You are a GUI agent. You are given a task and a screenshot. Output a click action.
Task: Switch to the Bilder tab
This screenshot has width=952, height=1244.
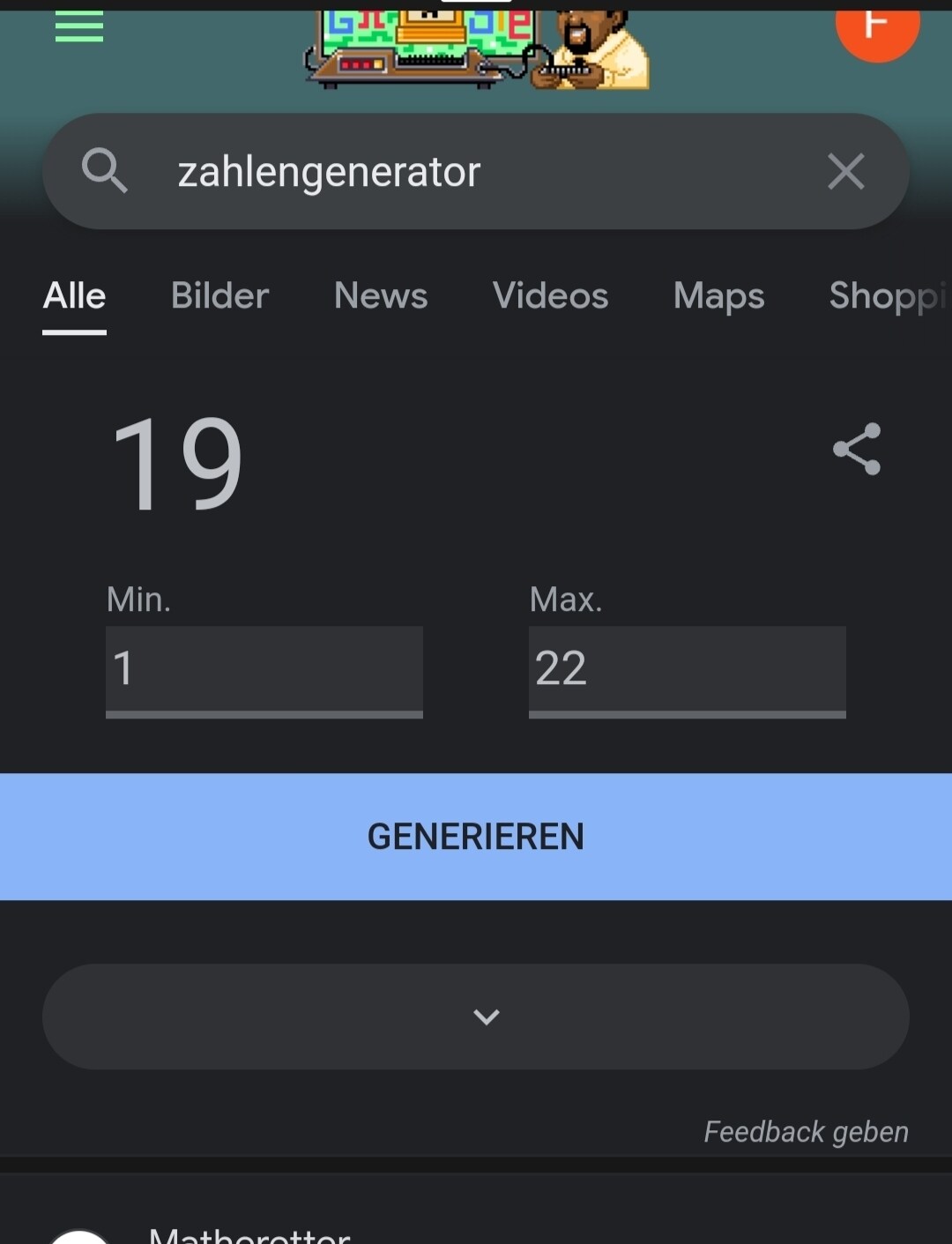pos(219,296)
